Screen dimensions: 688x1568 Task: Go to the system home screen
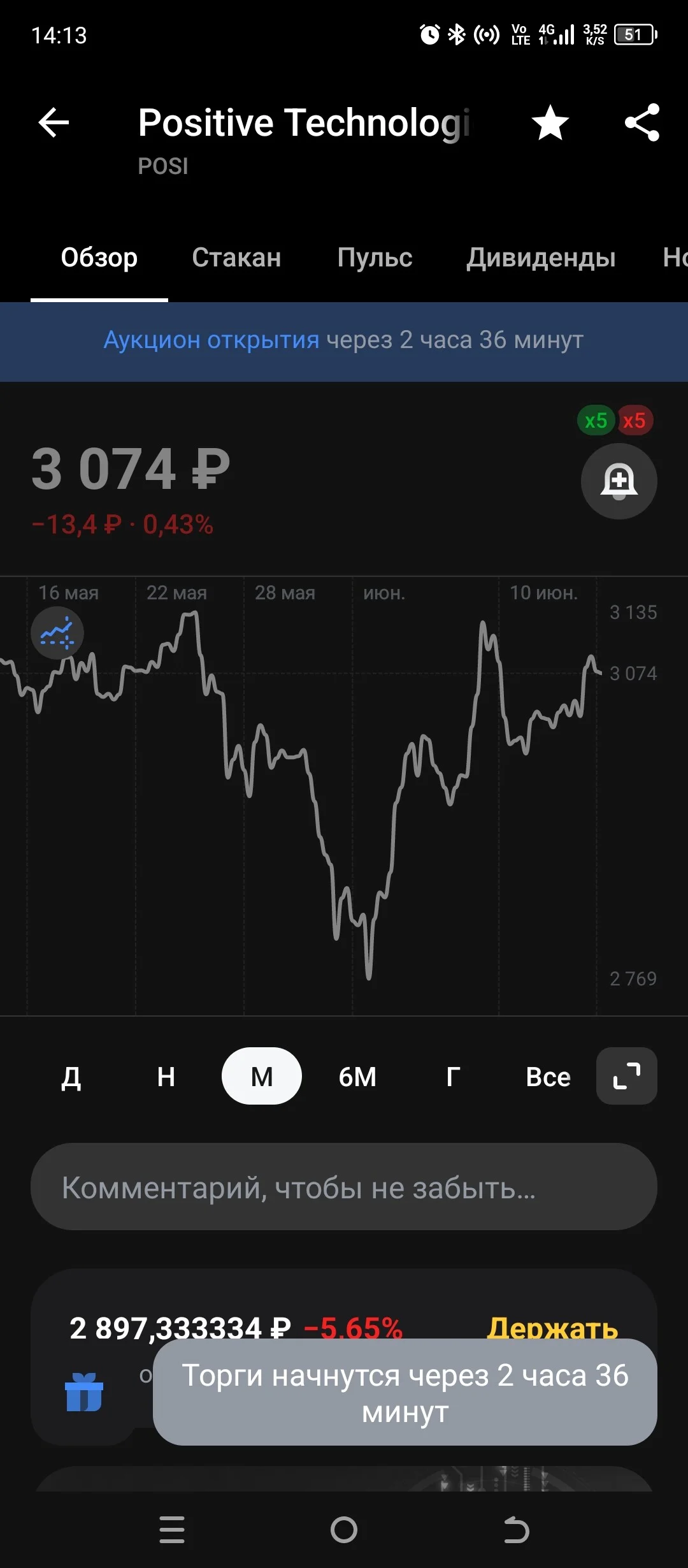tap(344, 1530)
